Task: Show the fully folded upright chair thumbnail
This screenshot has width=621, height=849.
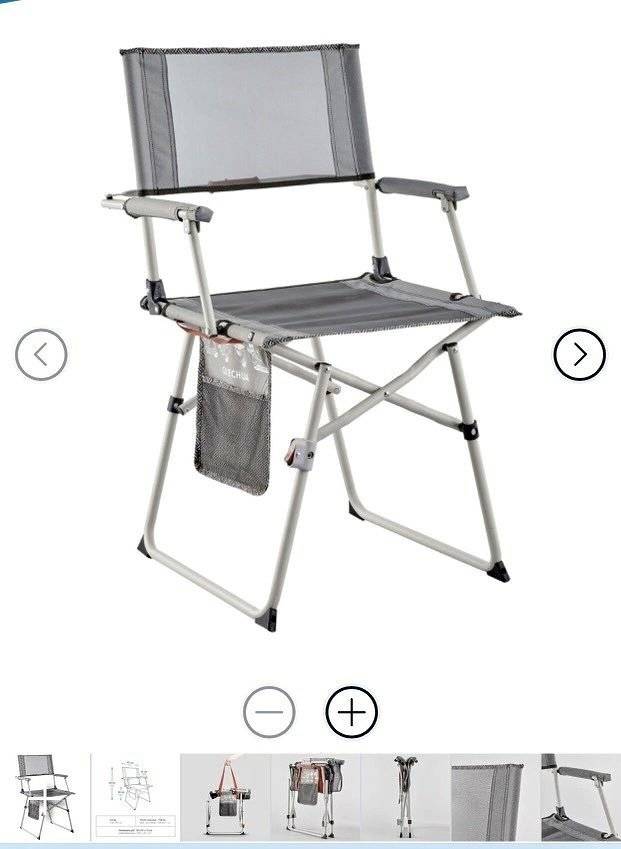Action: click(405, 795)
